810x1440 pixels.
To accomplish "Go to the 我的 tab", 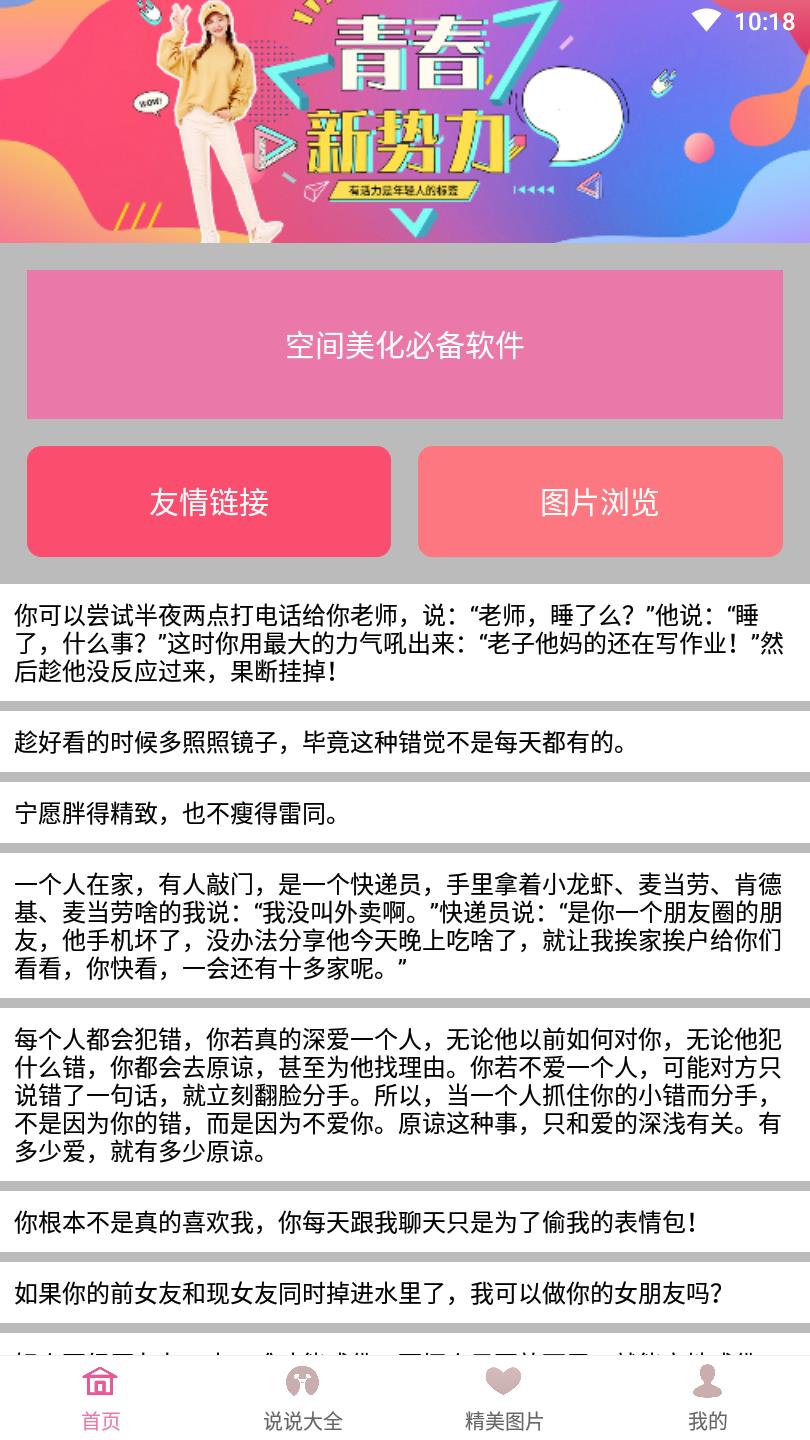I will (x=707, y=1399).
